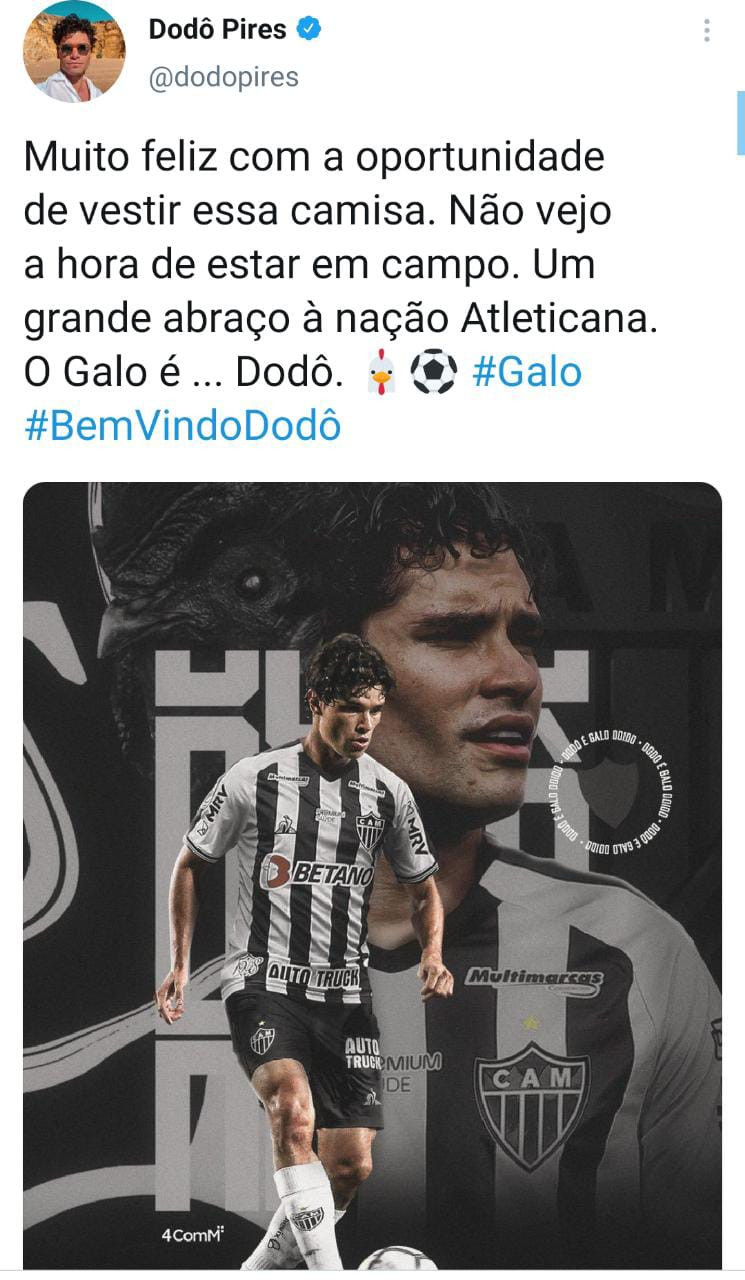Open the #BemVindoDodô hashtag
The height and width of the screenshot is (1280, 745).
tap(182, 426)
